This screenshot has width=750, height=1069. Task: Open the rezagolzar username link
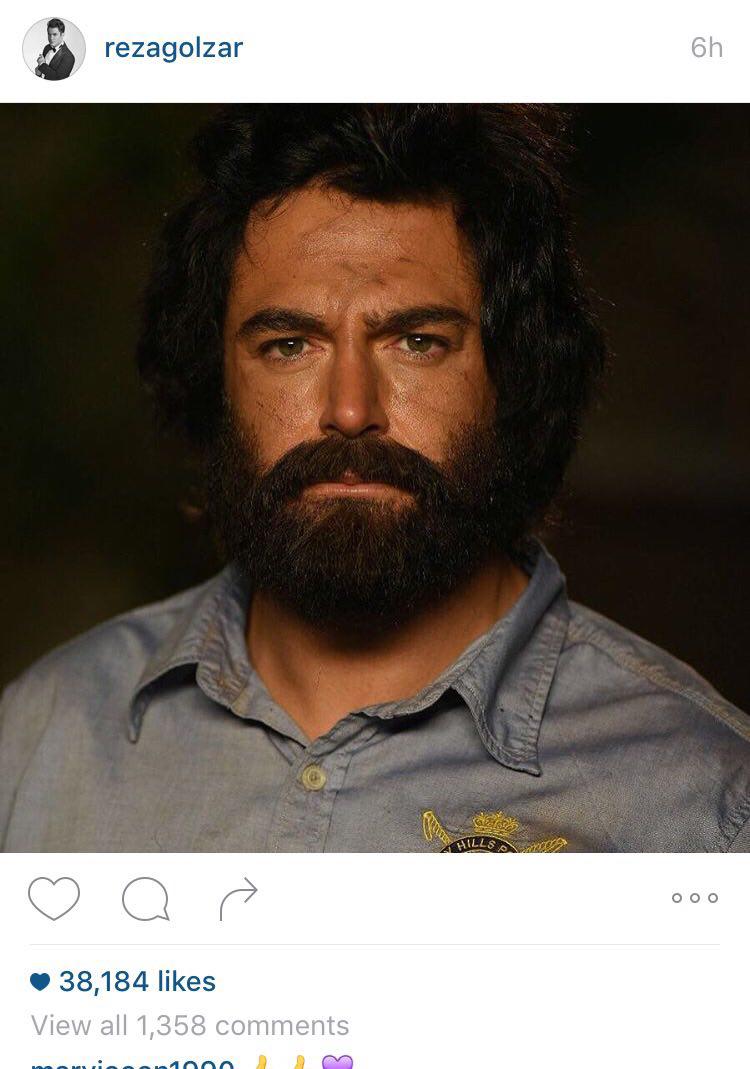pyautogui.click(x=173, y=48)
